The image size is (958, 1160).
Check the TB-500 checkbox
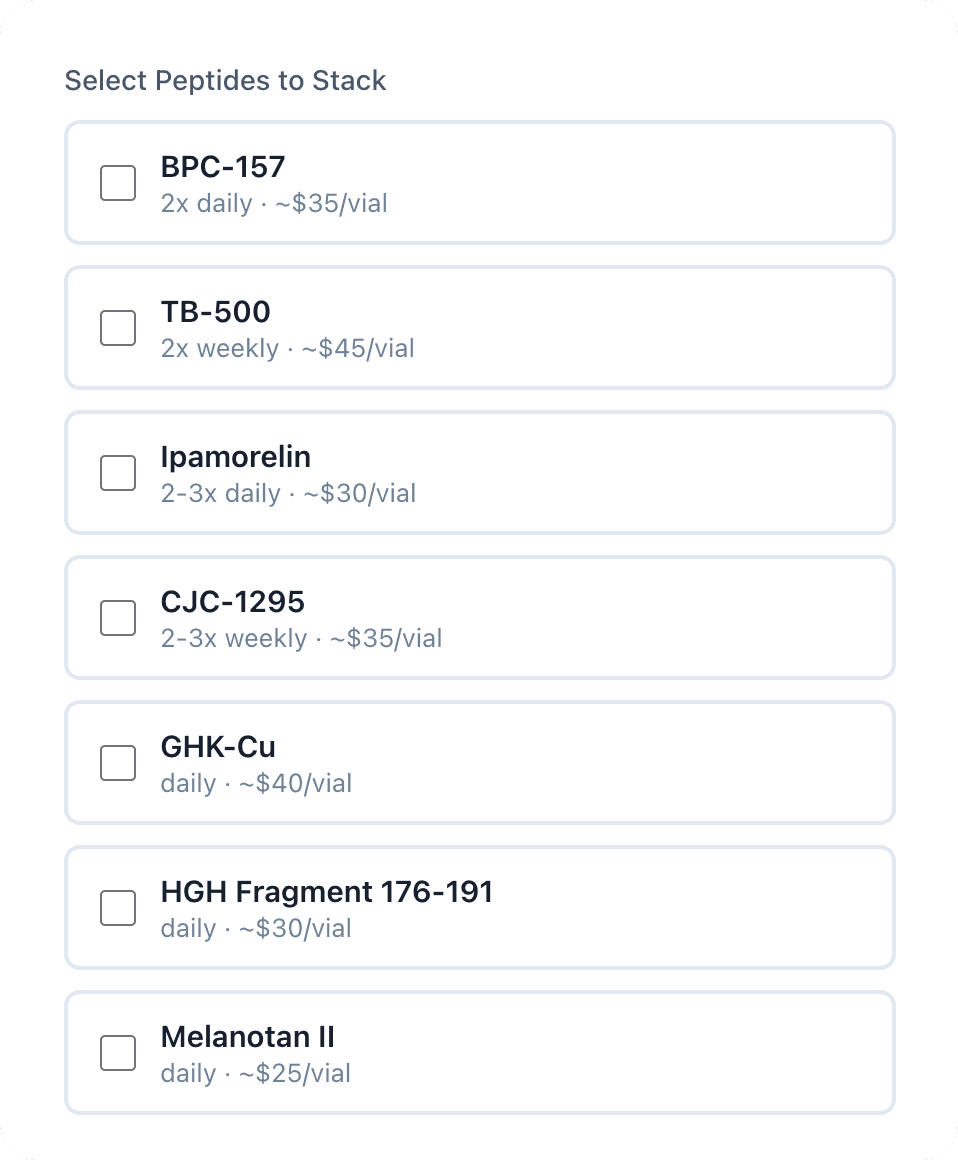click(117, 327)
